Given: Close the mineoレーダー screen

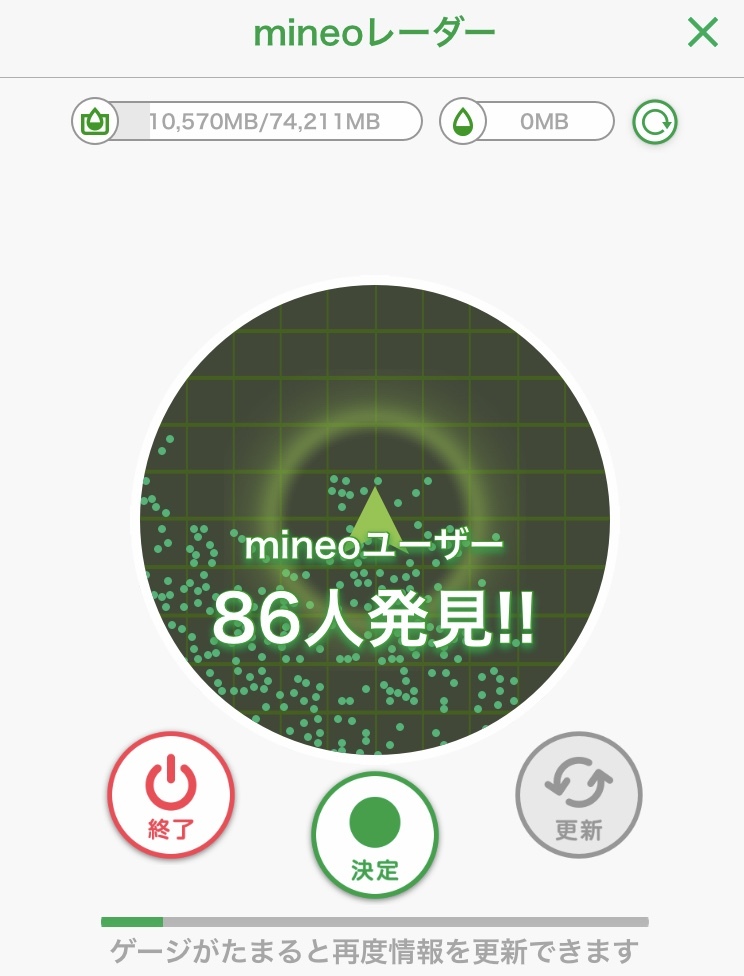Looking at the screenshot, I should (703, 32).
